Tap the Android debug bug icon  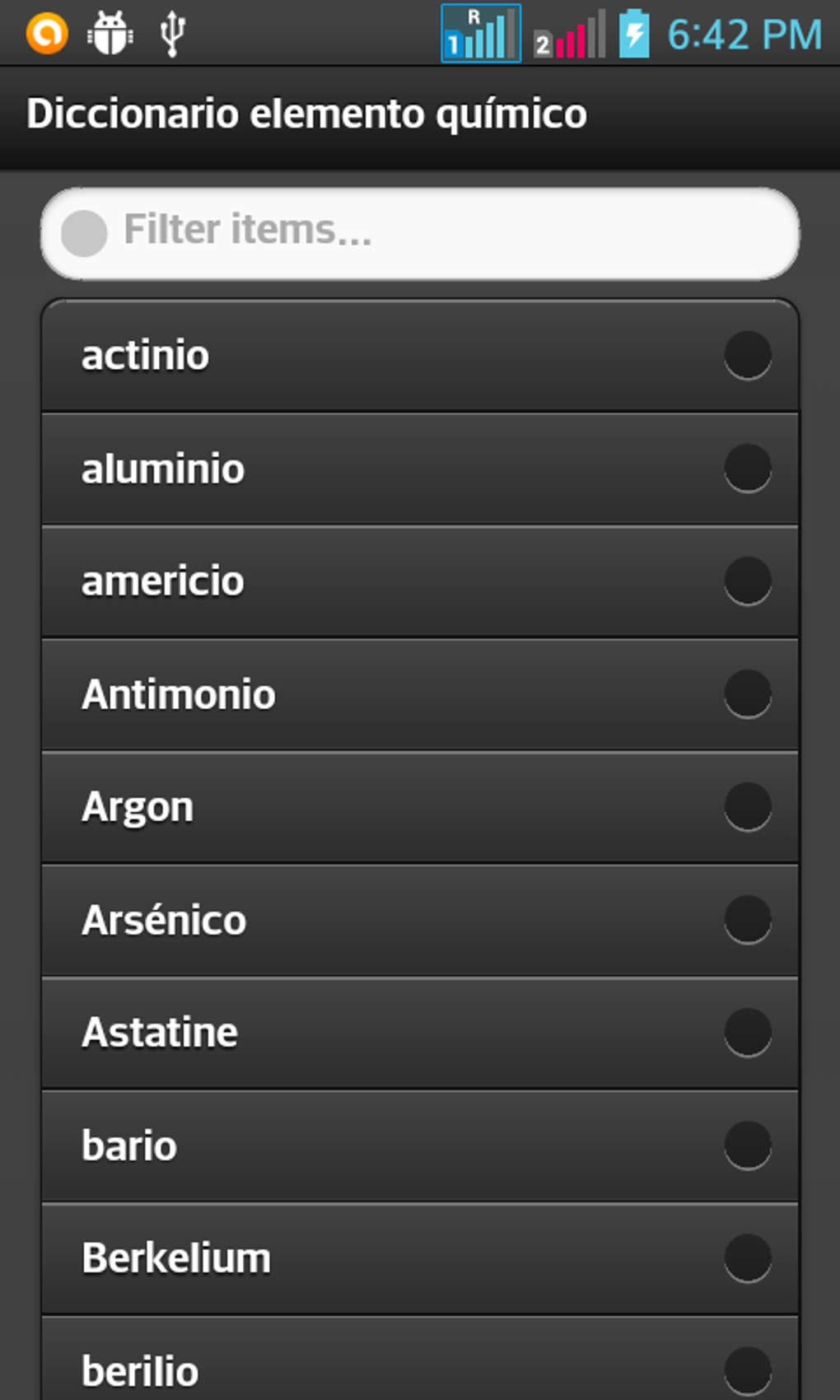[x=110, y=35]
